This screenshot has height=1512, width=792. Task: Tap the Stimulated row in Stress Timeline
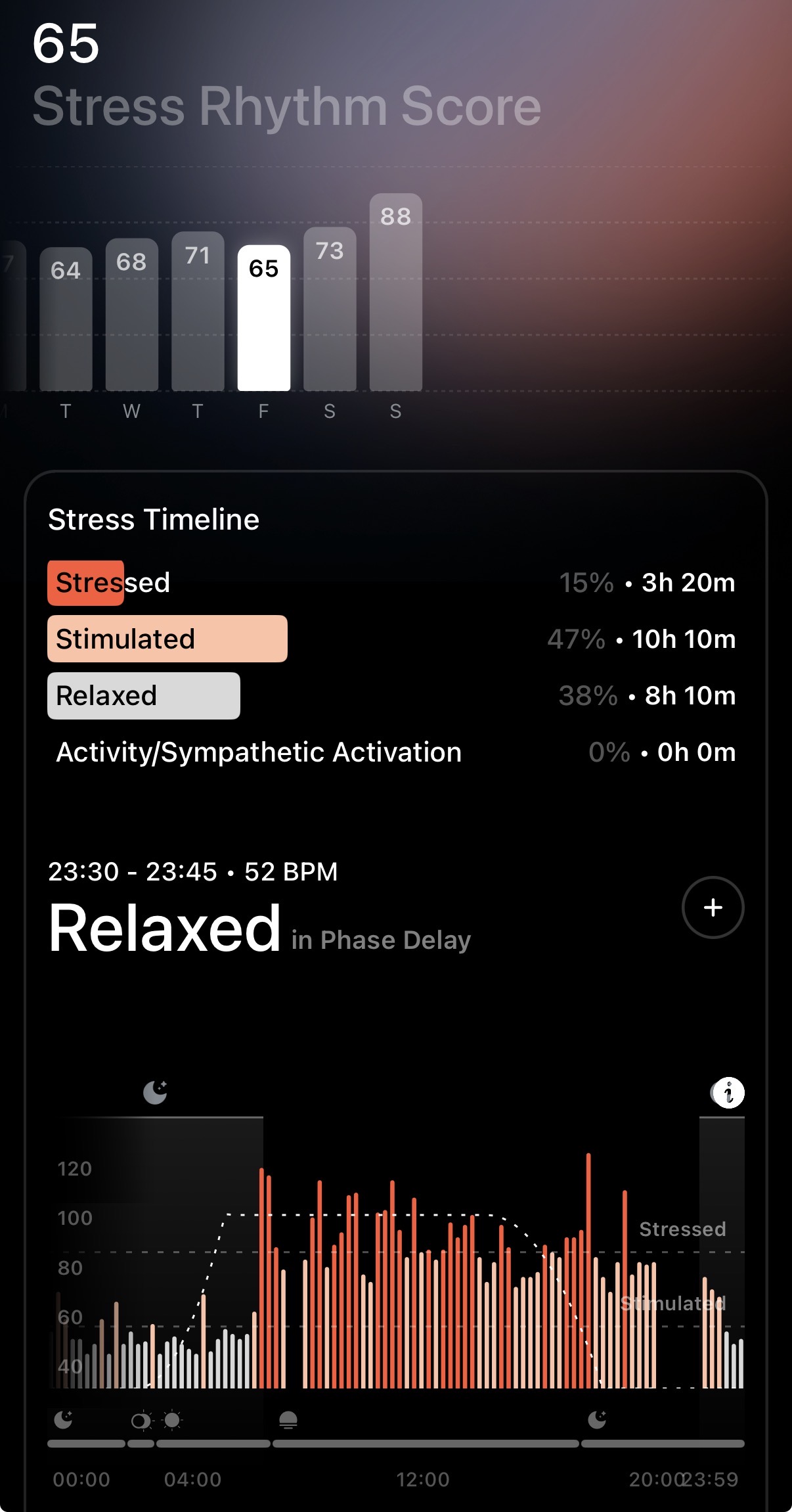(391, 639)
